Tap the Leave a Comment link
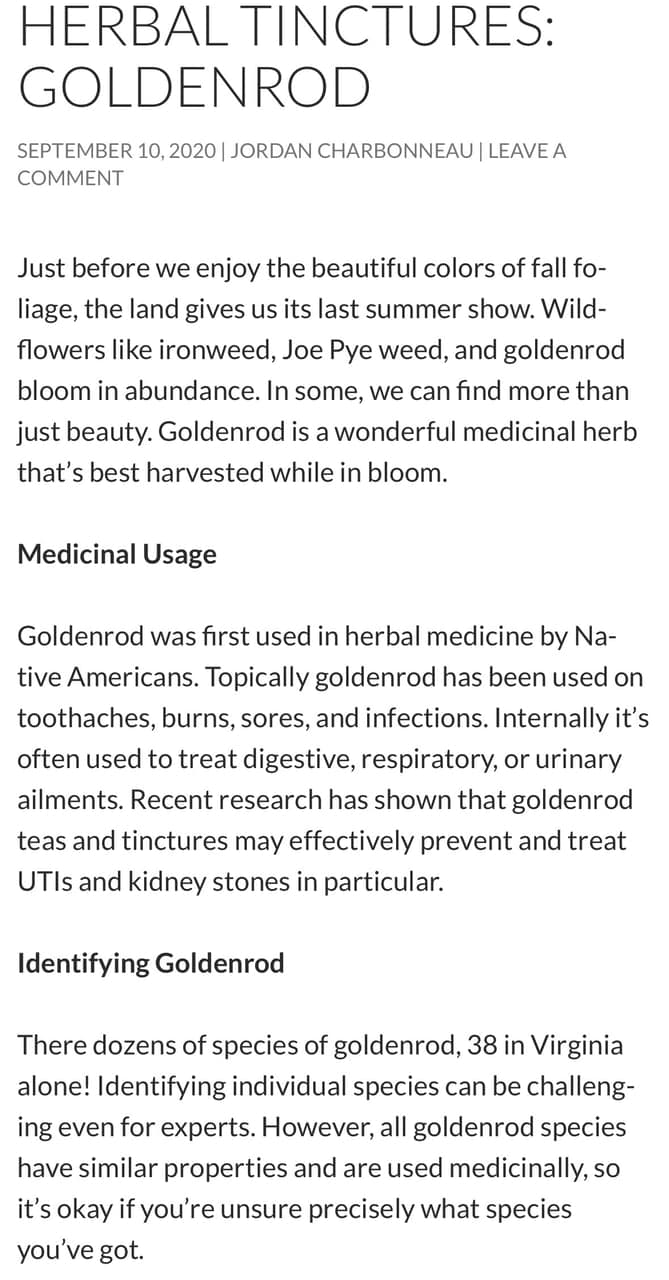The height and width of the screenshot is (1280, 669). (527, 151)
